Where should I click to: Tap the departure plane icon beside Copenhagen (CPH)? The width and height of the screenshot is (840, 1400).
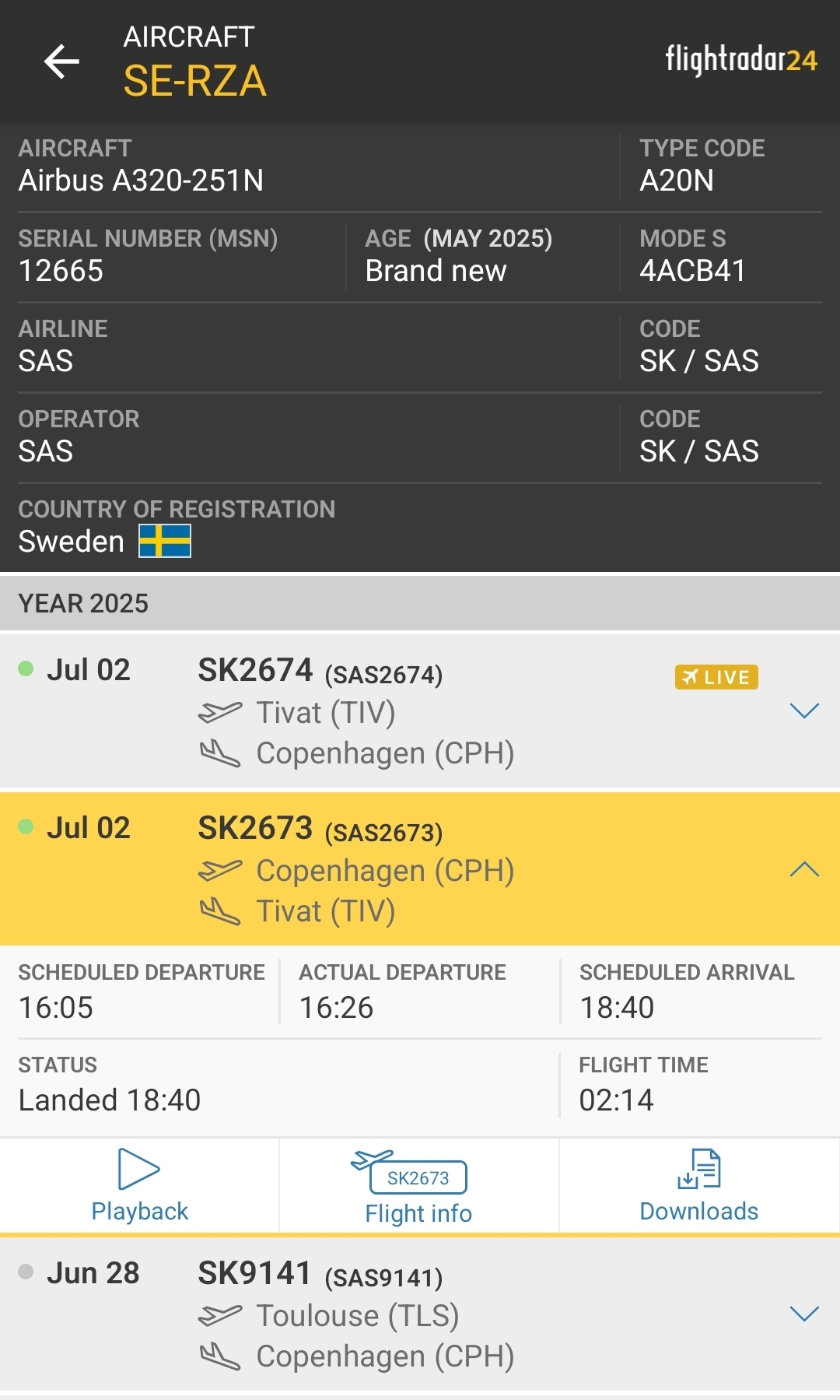[220, 869]
